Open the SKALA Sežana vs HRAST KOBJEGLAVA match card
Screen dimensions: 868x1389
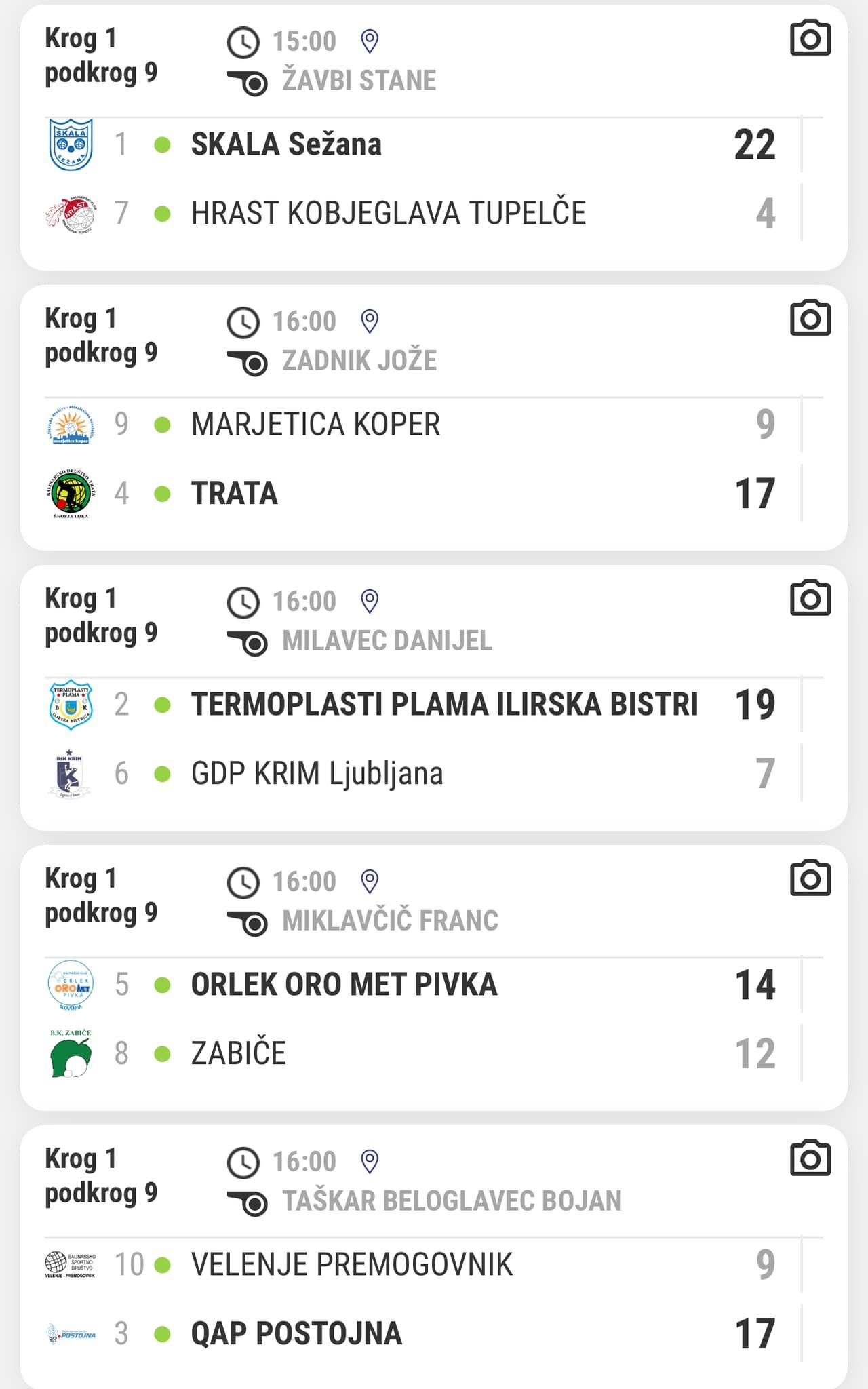434,138
